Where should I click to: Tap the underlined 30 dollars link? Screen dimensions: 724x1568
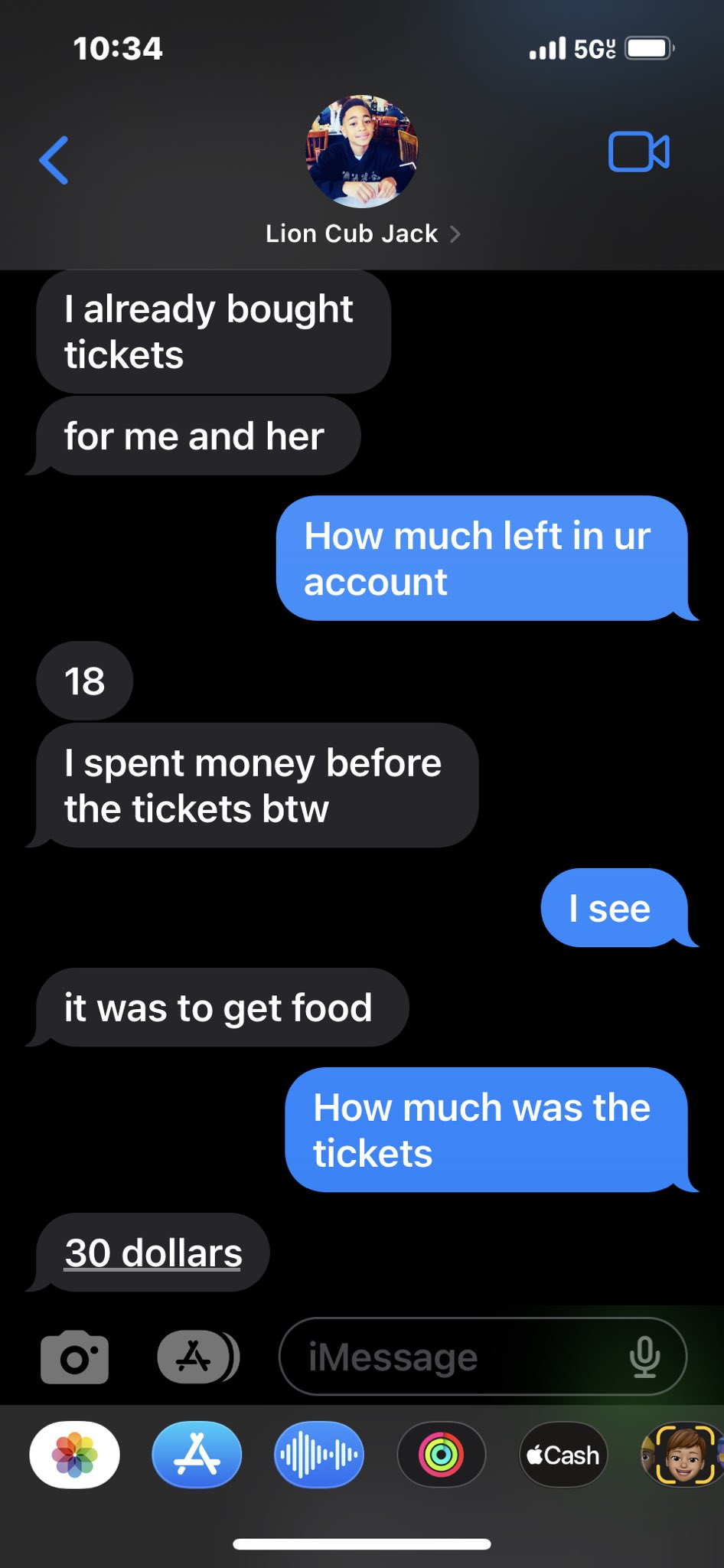click(x=153, y=1253)
